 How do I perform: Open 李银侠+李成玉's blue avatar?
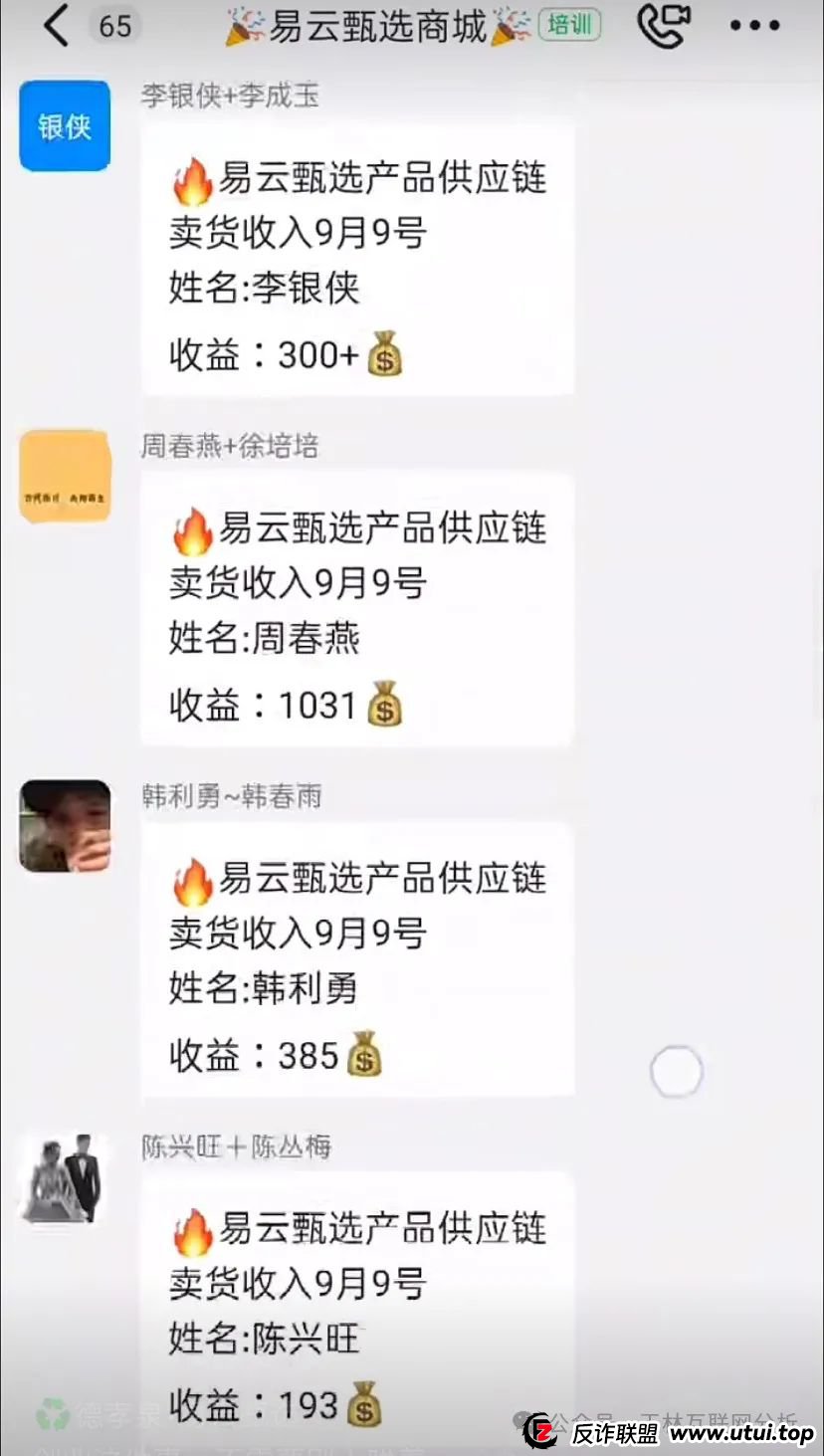tap(66, 126)
